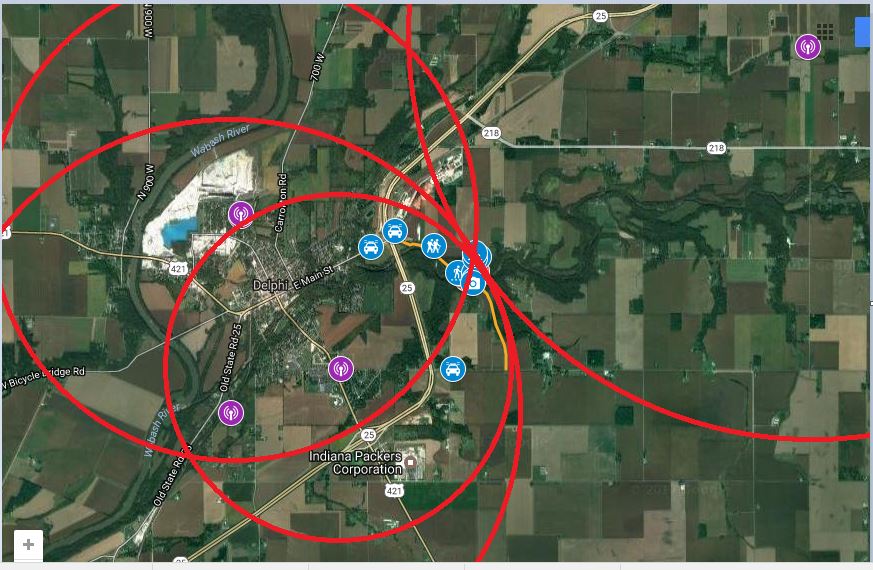Tap the cell tower marker near Old State Rd 25
The image size is (873, 570).
pyautogui.click(x=231, y=411)
